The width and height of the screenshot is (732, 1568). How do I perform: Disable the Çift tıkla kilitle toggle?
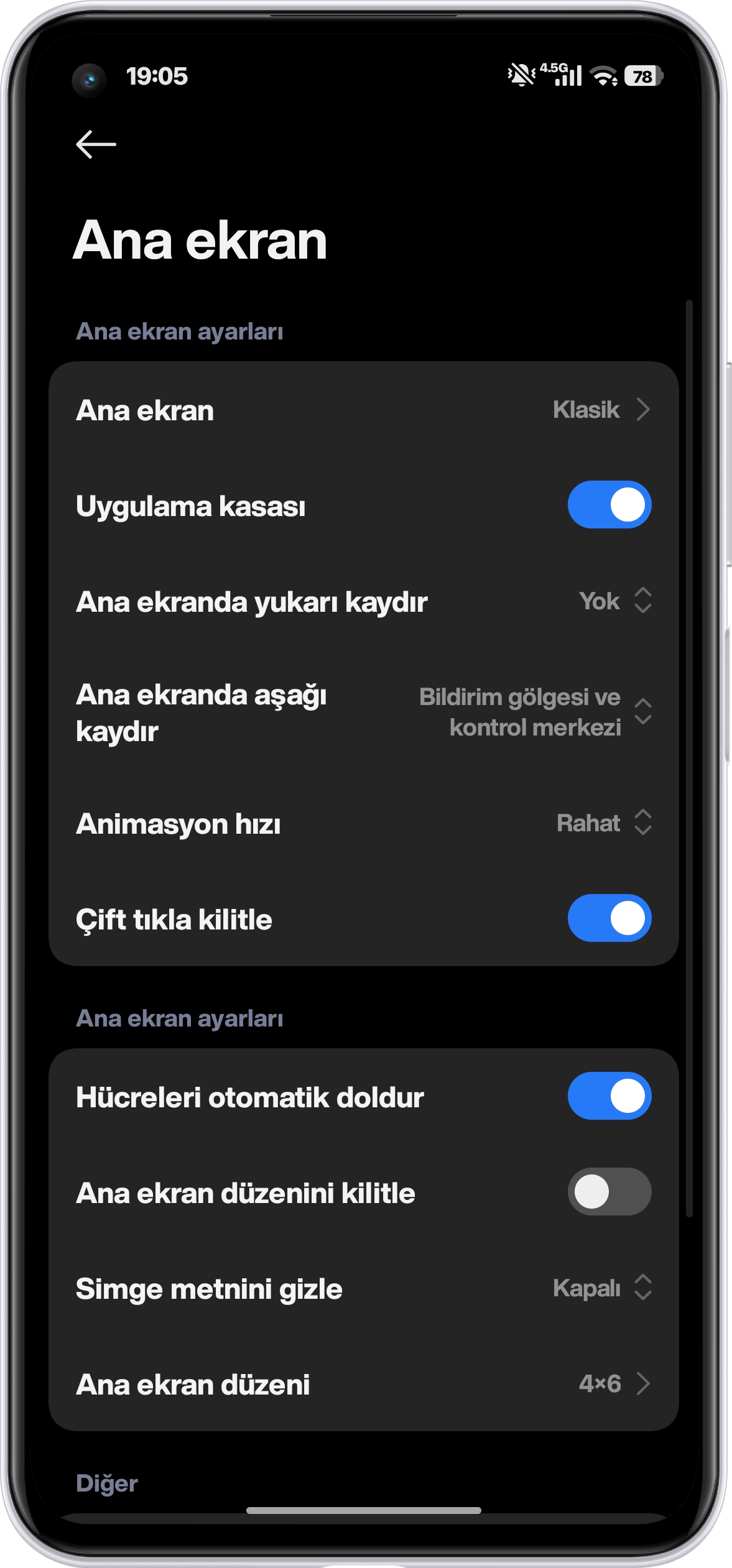[609, 918]
